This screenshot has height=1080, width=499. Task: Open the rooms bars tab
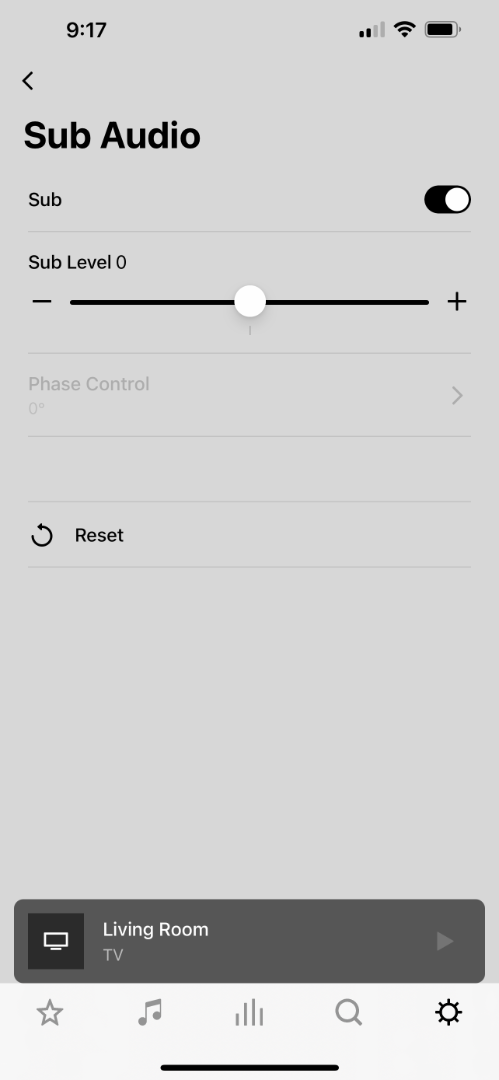(250, 1013)
